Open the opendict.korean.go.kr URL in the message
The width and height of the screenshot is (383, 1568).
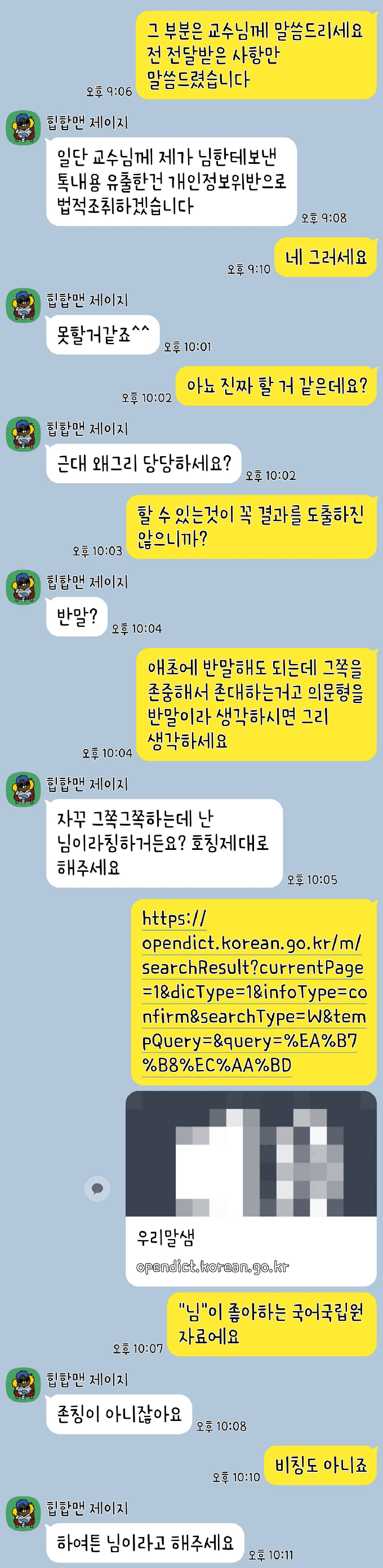tap(253, 992)
